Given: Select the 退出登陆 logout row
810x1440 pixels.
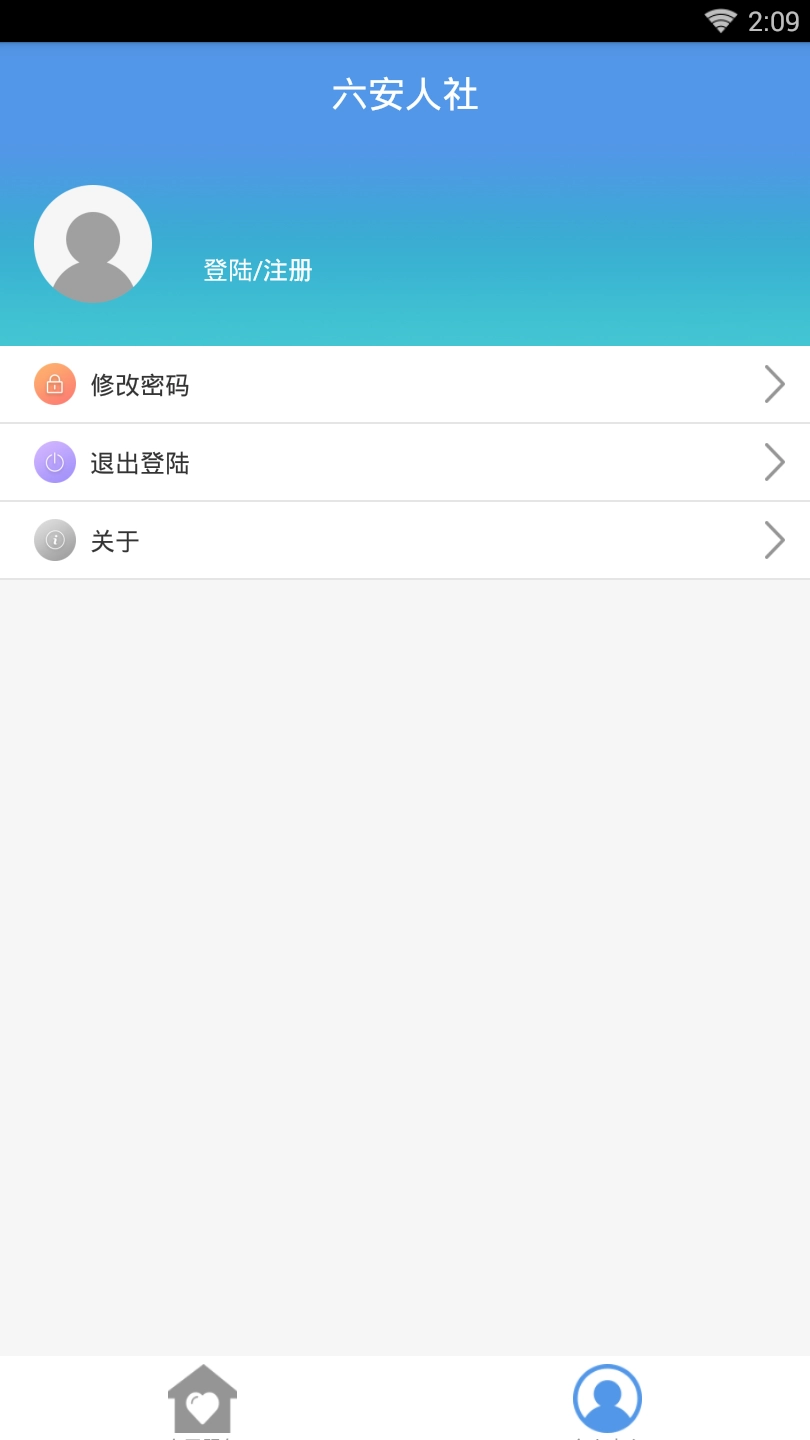Looking at the screenshot, I should 405,463.
